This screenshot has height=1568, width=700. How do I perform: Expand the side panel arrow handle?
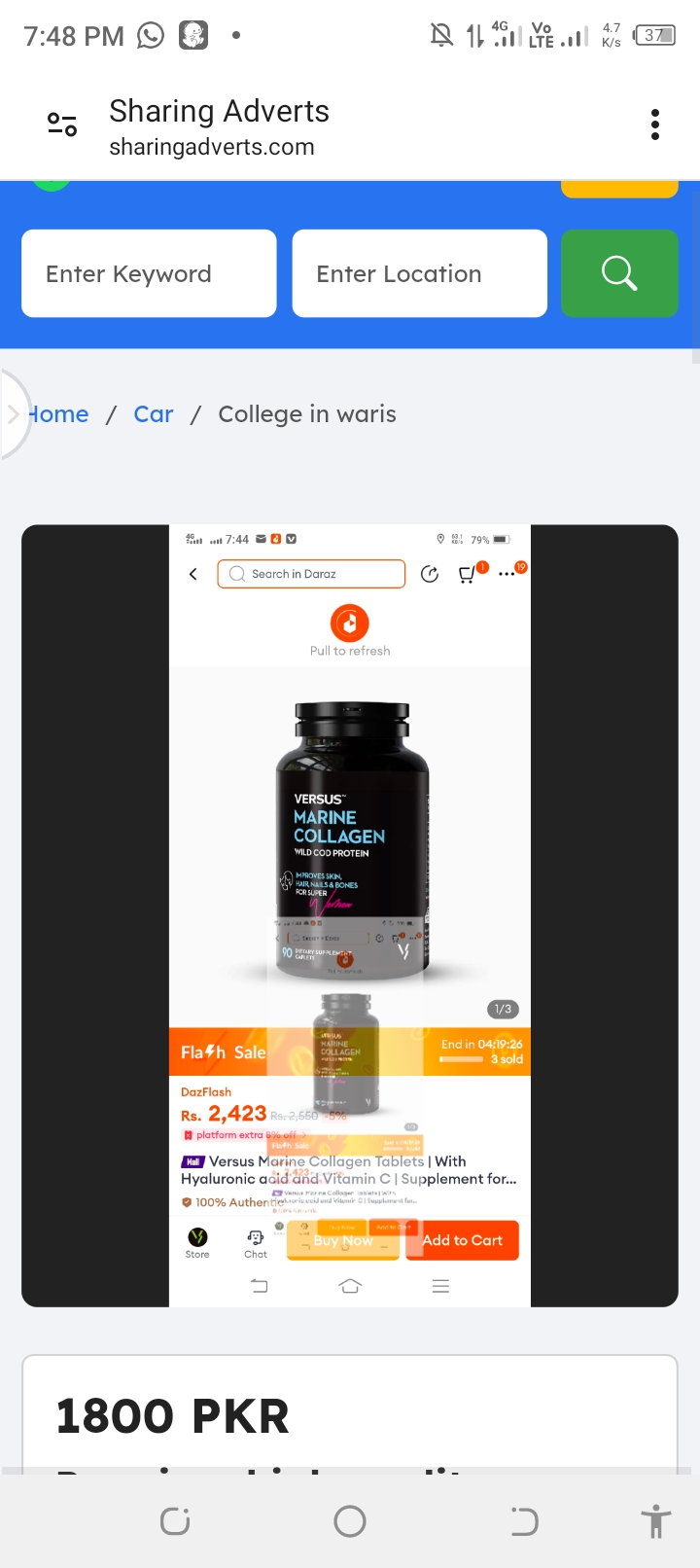click(14, 414)
